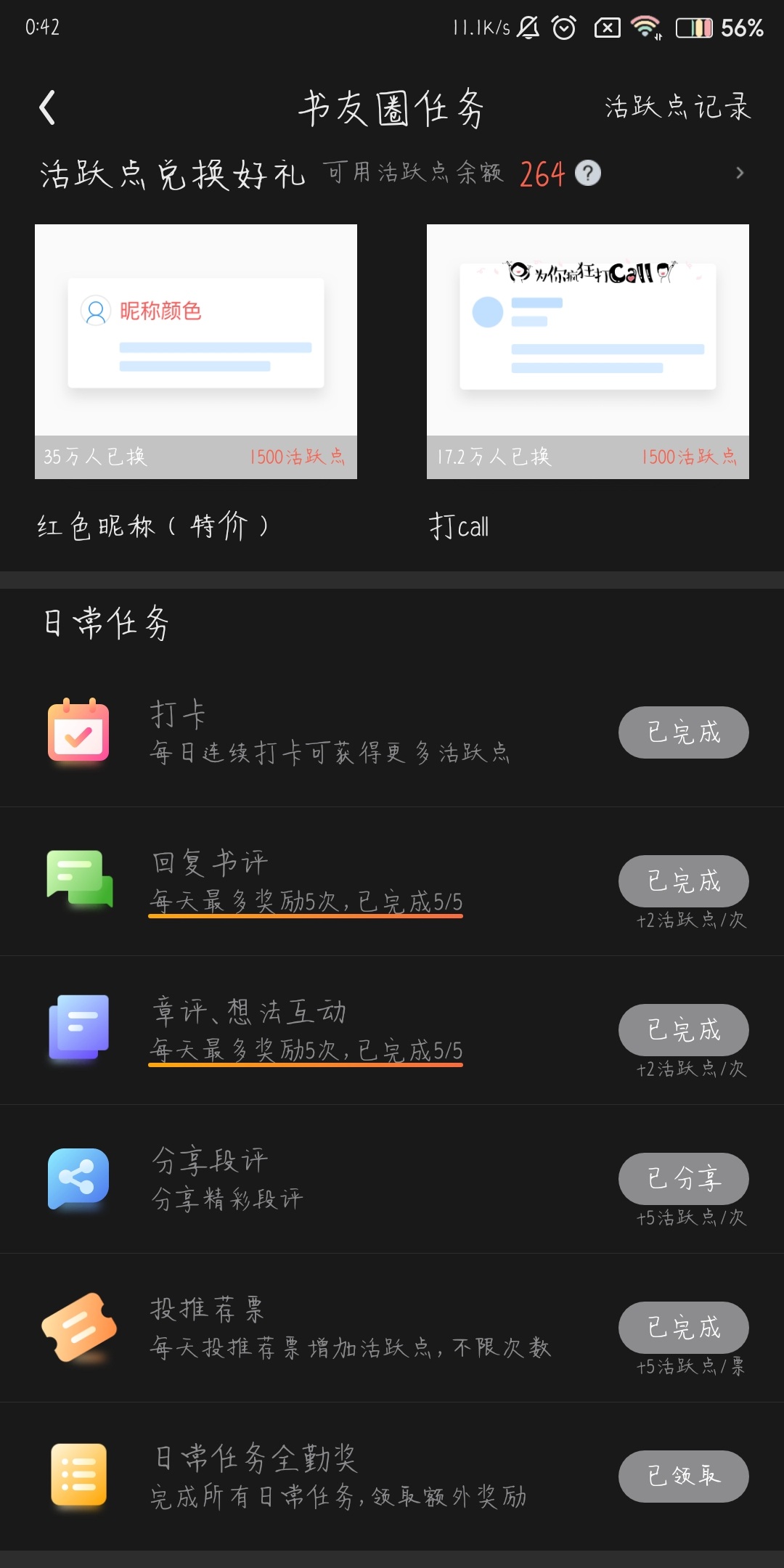Screen dimensions: 784x1568
Task: Tap 已完成 button for 章评、想法互动 task
Action: point(684,1030)
